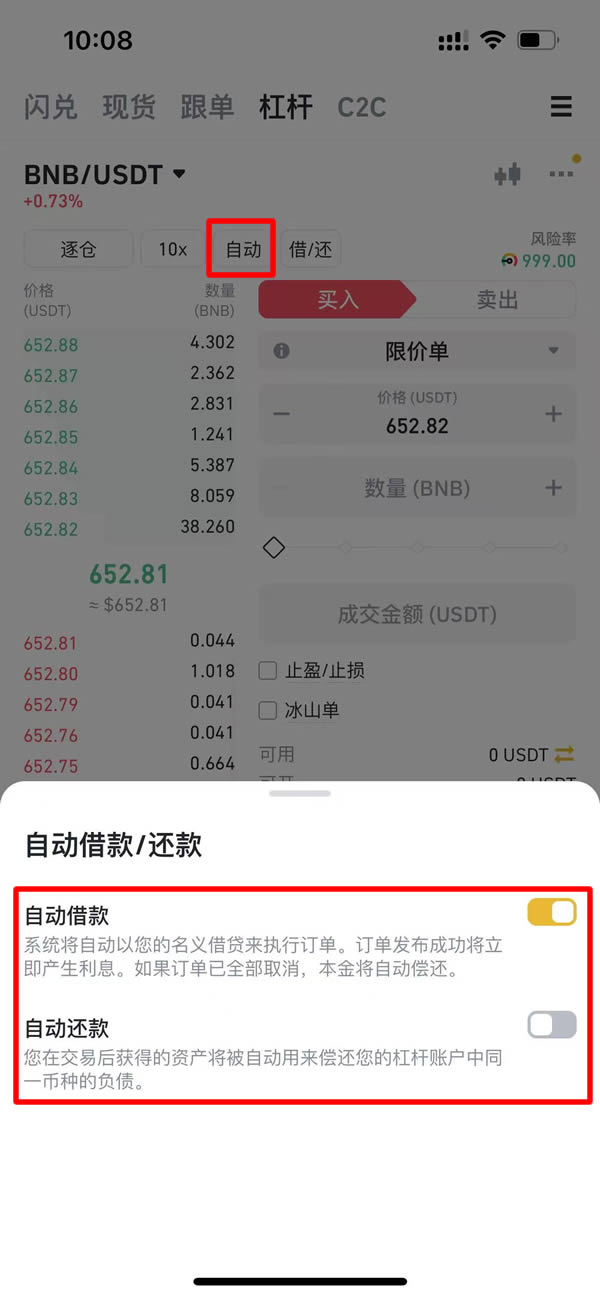Increase the price with the plus button
This screenshot has width=600, height=1298.
coord(553,414)
